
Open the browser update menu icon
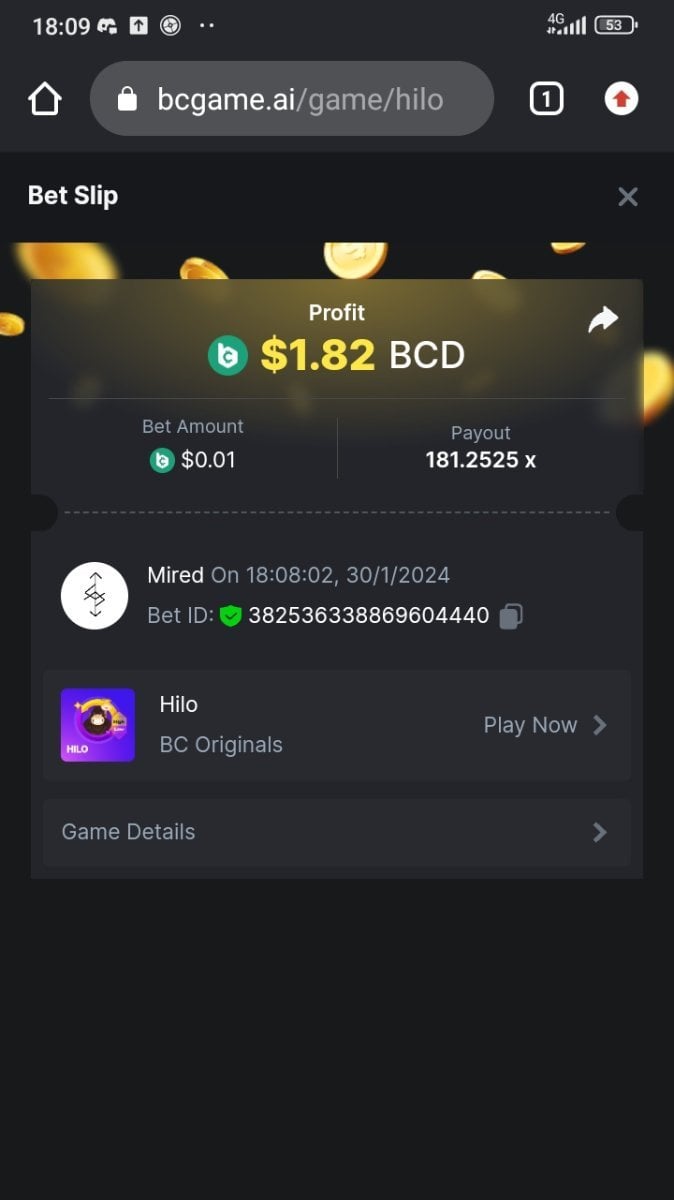pos(621,99)
